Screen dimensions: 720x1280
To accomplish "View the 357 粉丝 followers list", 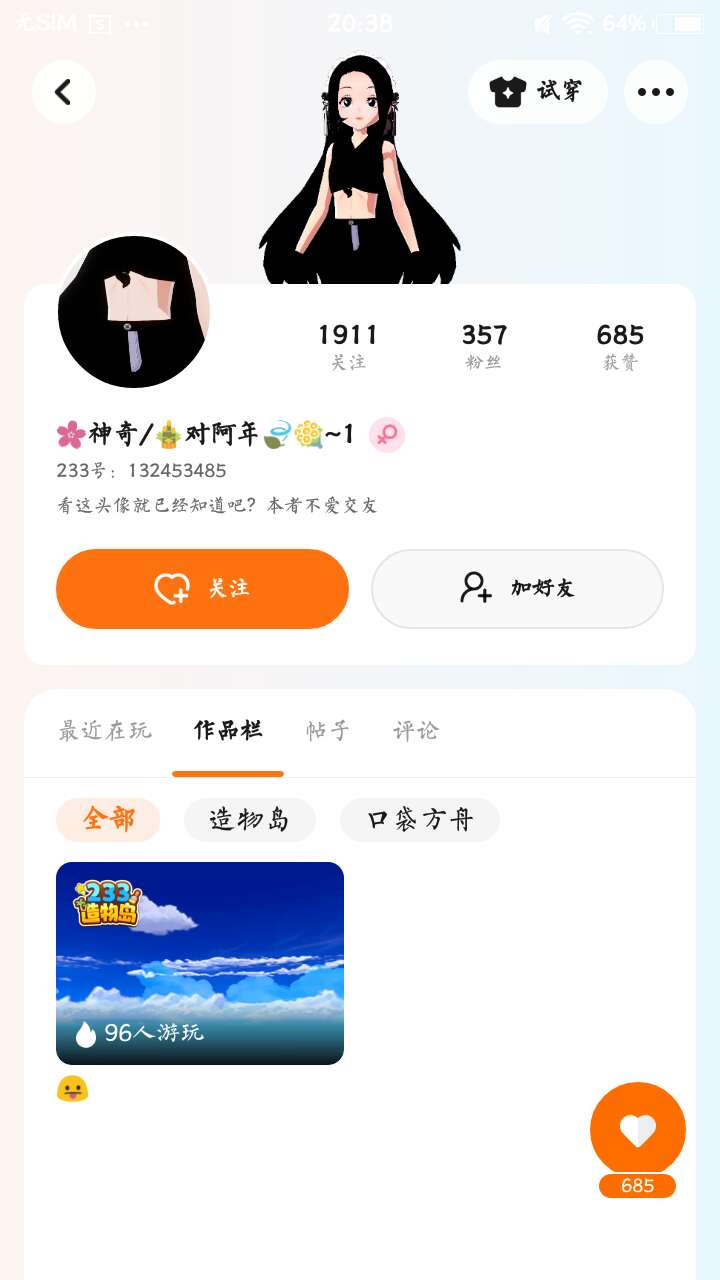I will coord(484,346).
